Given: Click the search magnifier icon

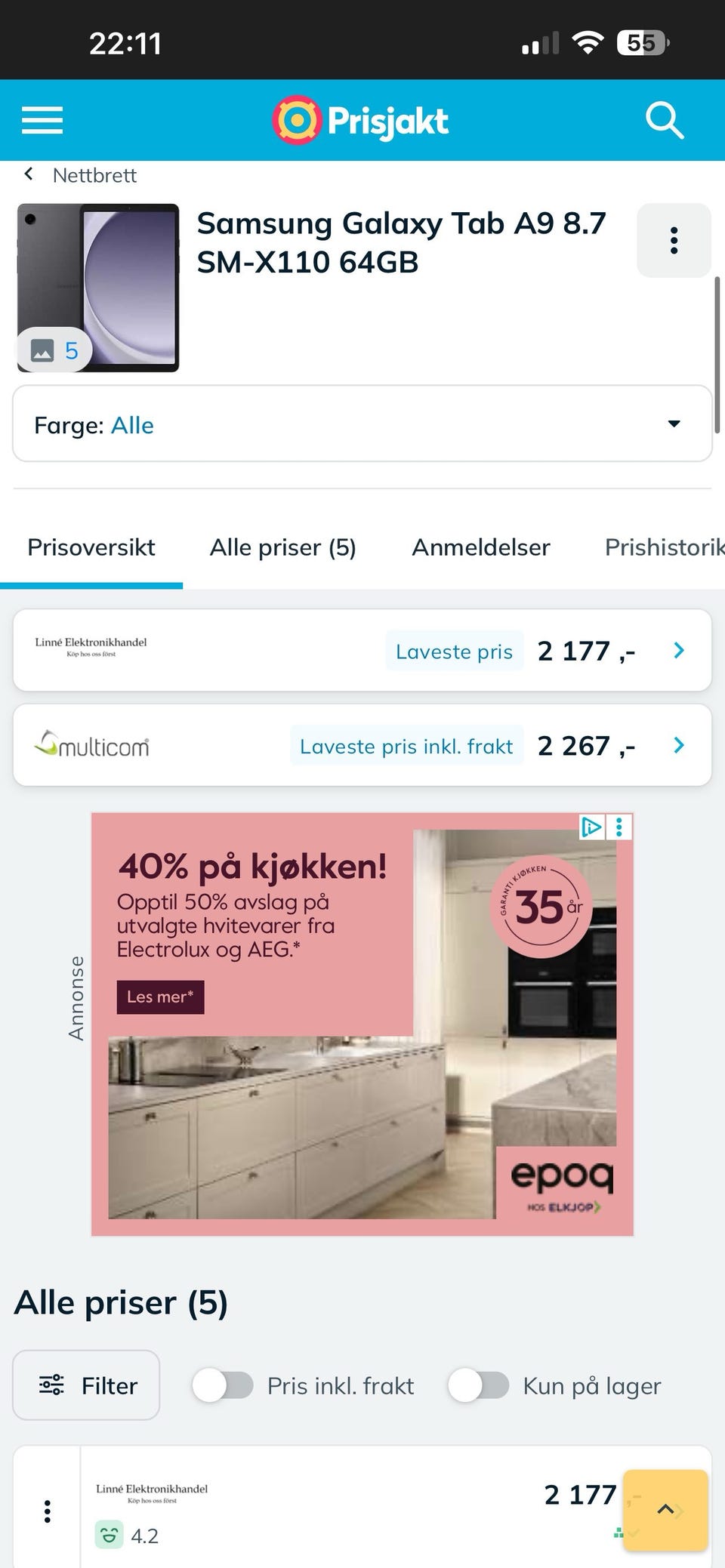Looking at the screenshot, I should point(665,119).
